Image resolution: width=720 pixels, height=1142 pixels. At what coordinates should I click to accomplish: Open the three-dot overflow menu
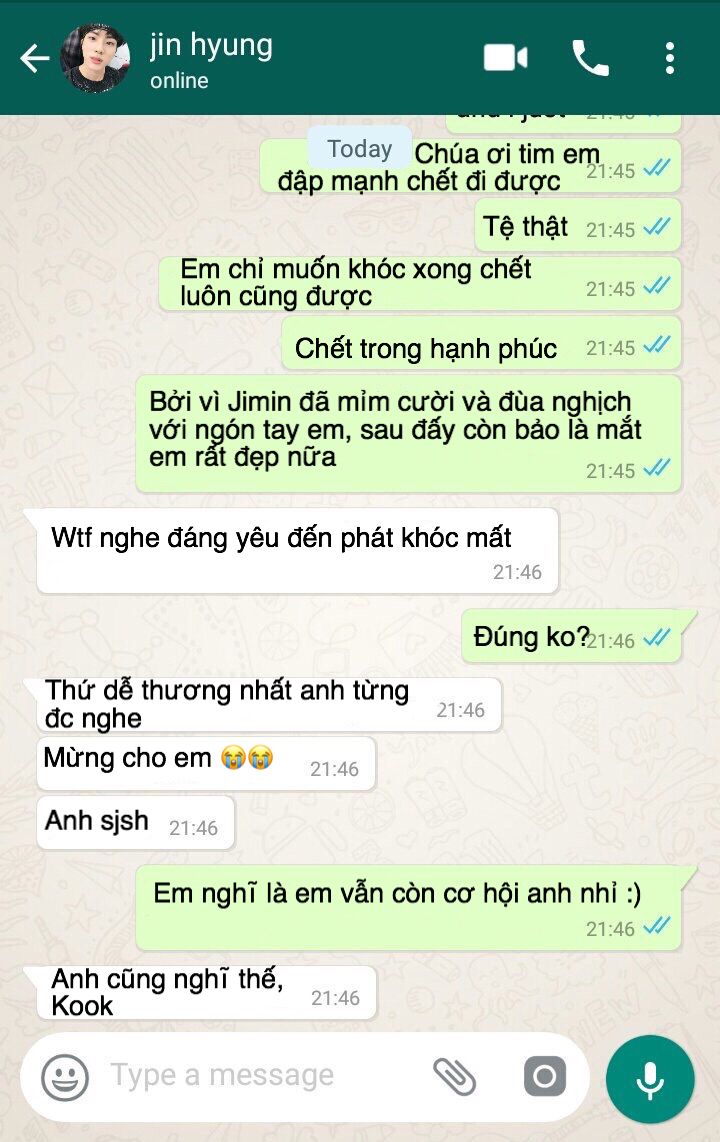(670, 58)
